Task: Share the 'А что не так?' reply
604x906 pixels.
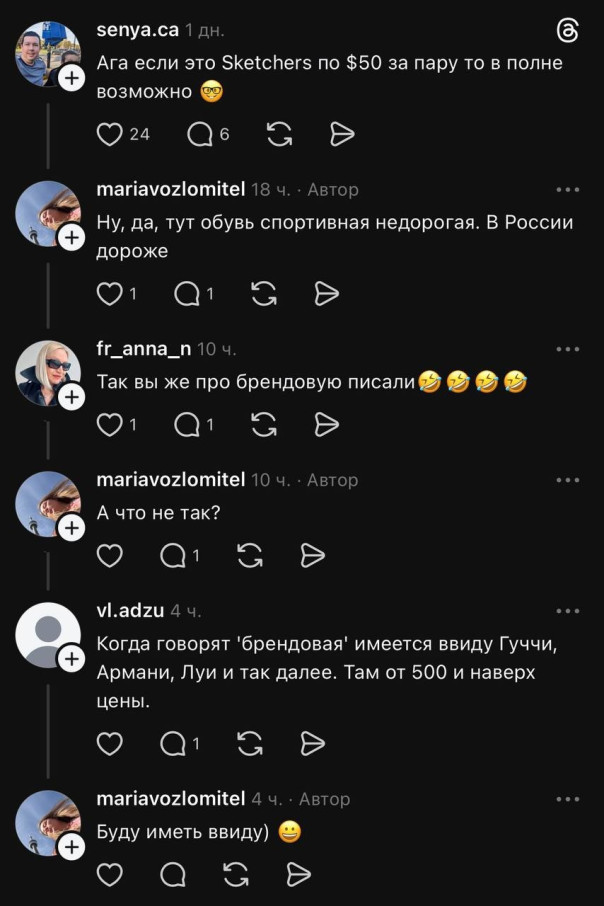Action: point(312,555)
